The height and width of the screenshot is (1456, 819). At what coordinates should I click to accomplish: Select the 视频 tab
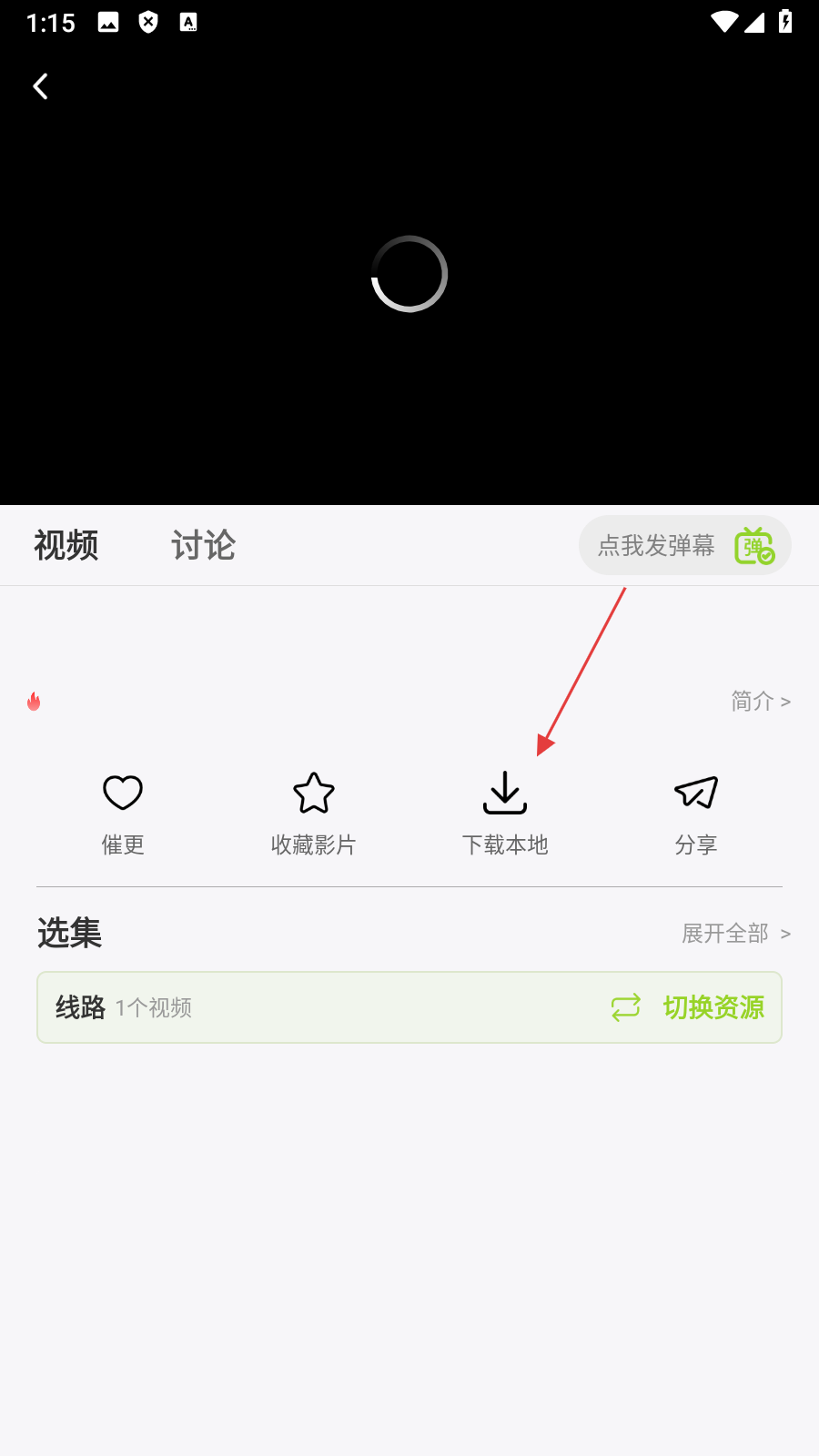pyautogui.click(x=66, y=546)
